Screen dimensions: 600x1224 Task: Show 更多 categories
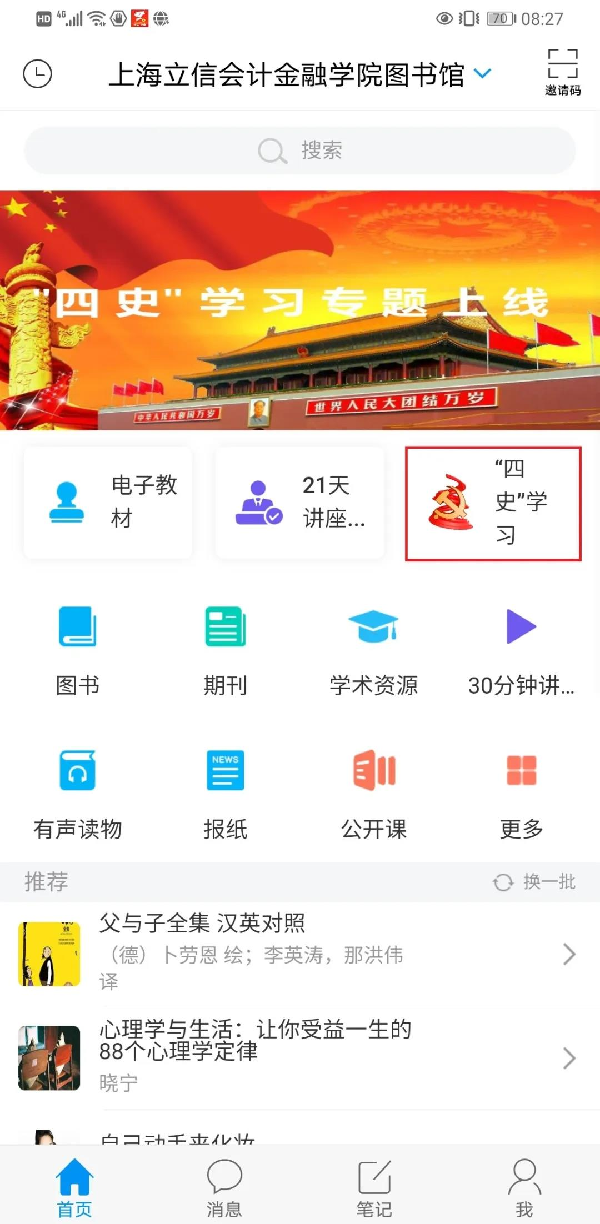point(521,793)
